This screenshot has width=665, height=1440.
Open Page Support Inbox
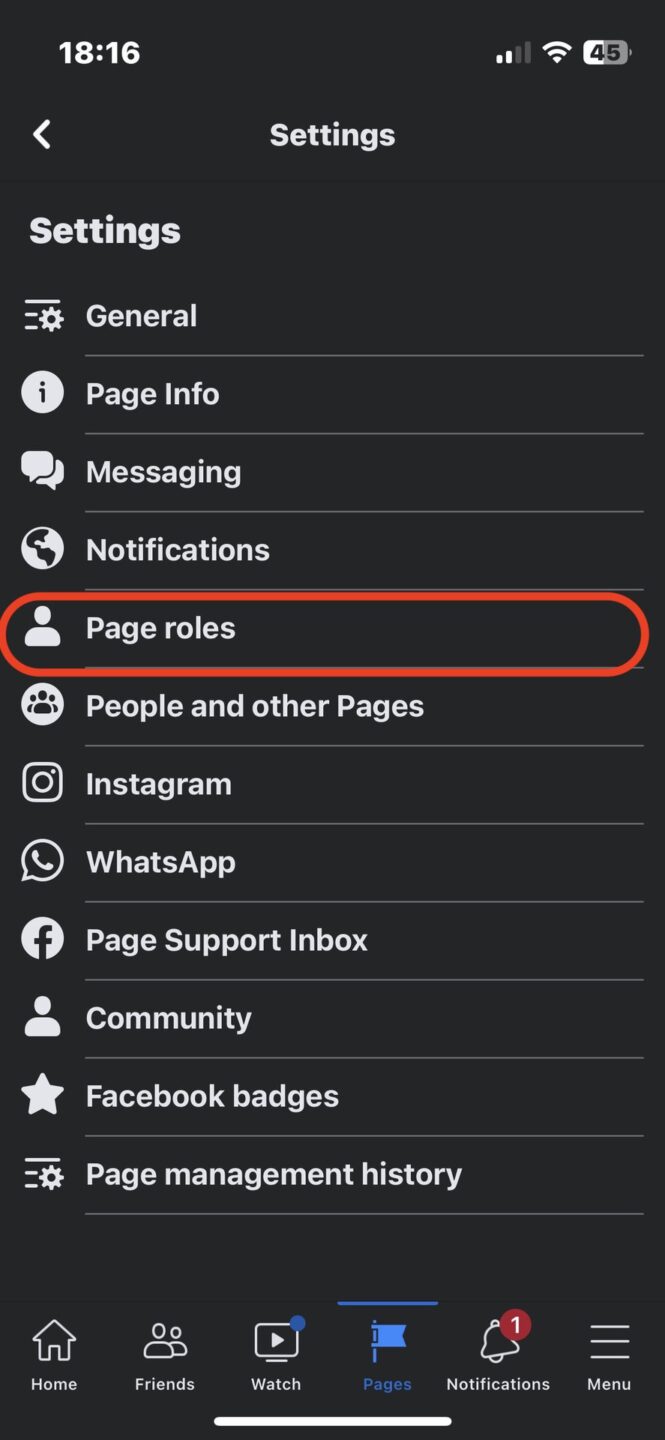coord(226,940)
